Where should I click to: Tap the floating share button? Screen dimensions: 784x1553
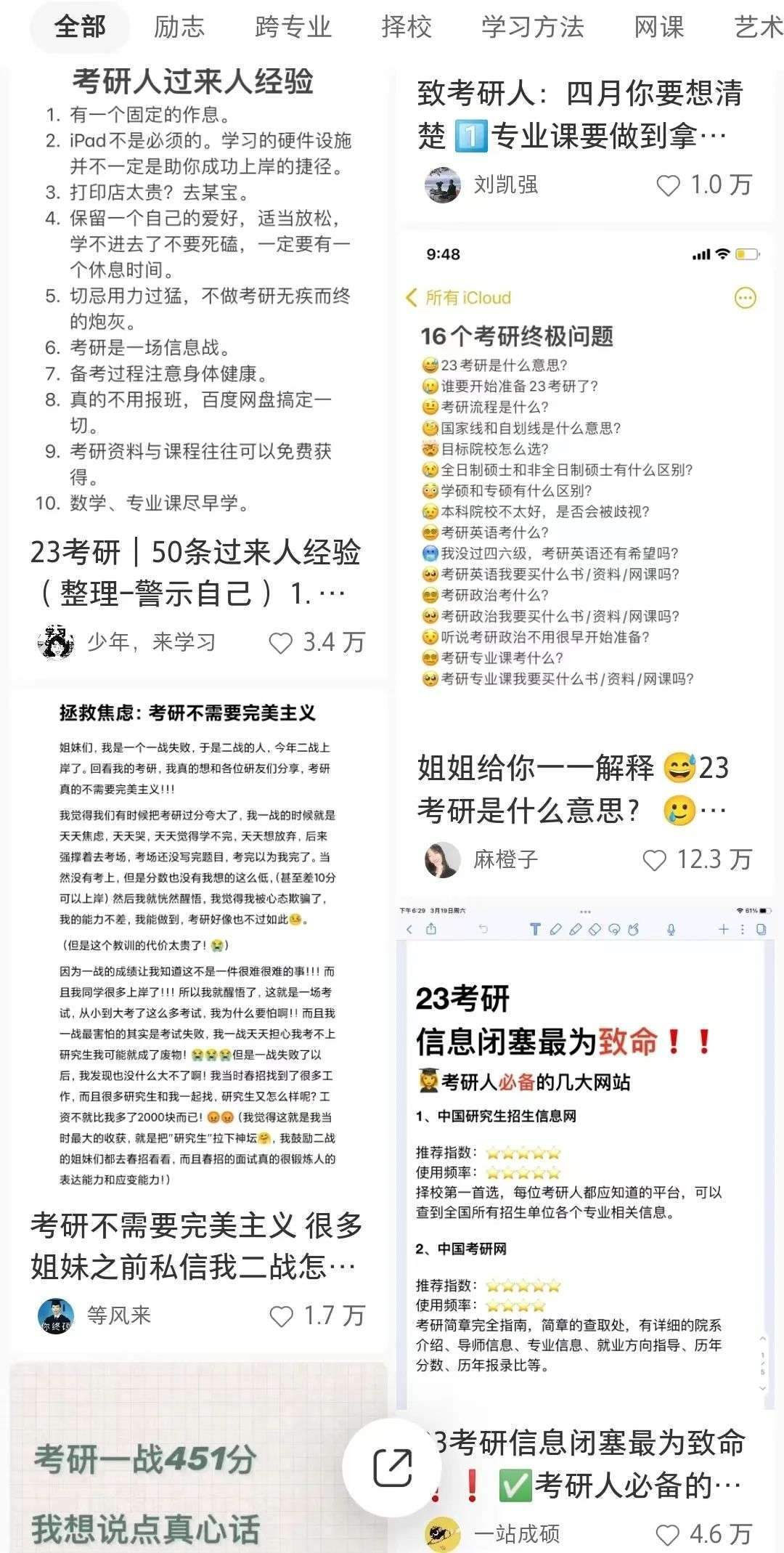[x=393, y=1468]
